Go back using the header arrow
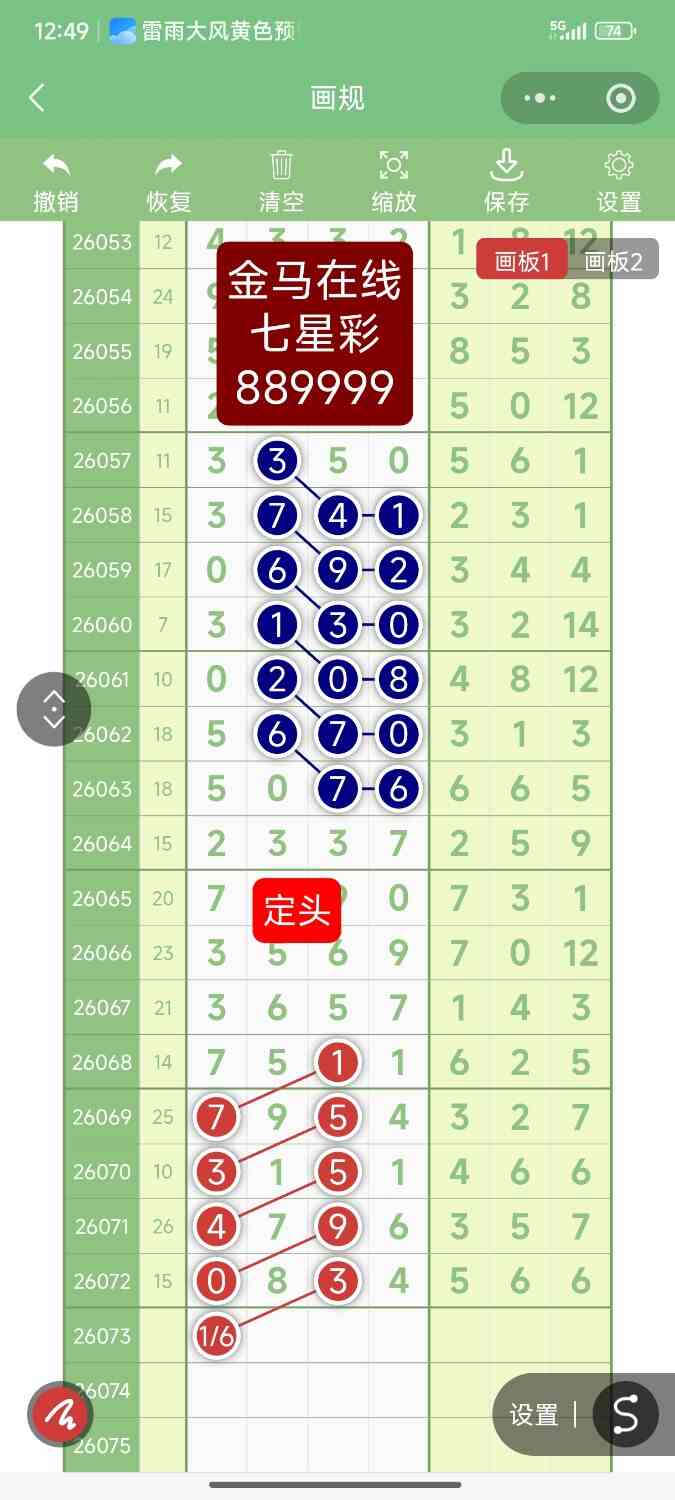675x1500 pixels. pyautogui.click(x=37, y=98)
